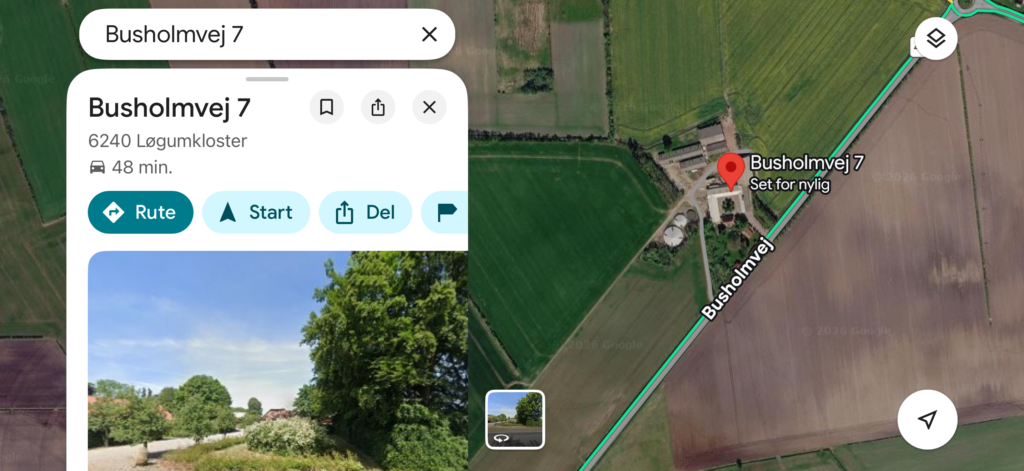The image size is (1024, 471).
Task: Begin navigation with the Start chip
Action: point(256,212)
